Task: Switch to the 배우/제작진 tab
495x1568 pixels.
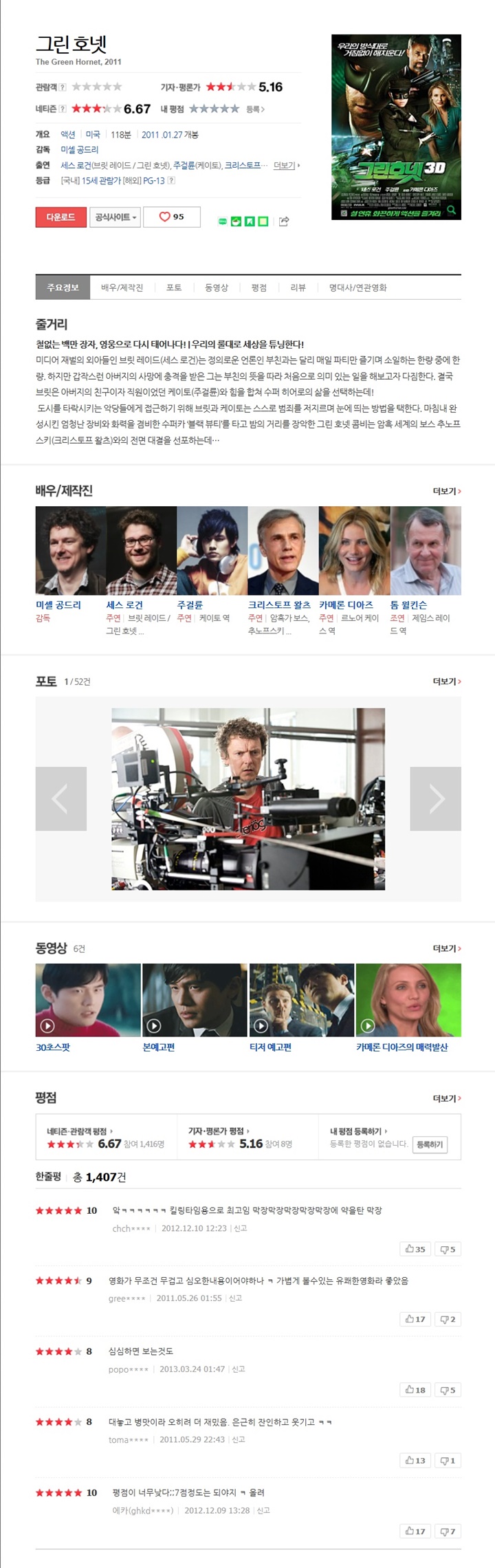Action: [122, 287]
